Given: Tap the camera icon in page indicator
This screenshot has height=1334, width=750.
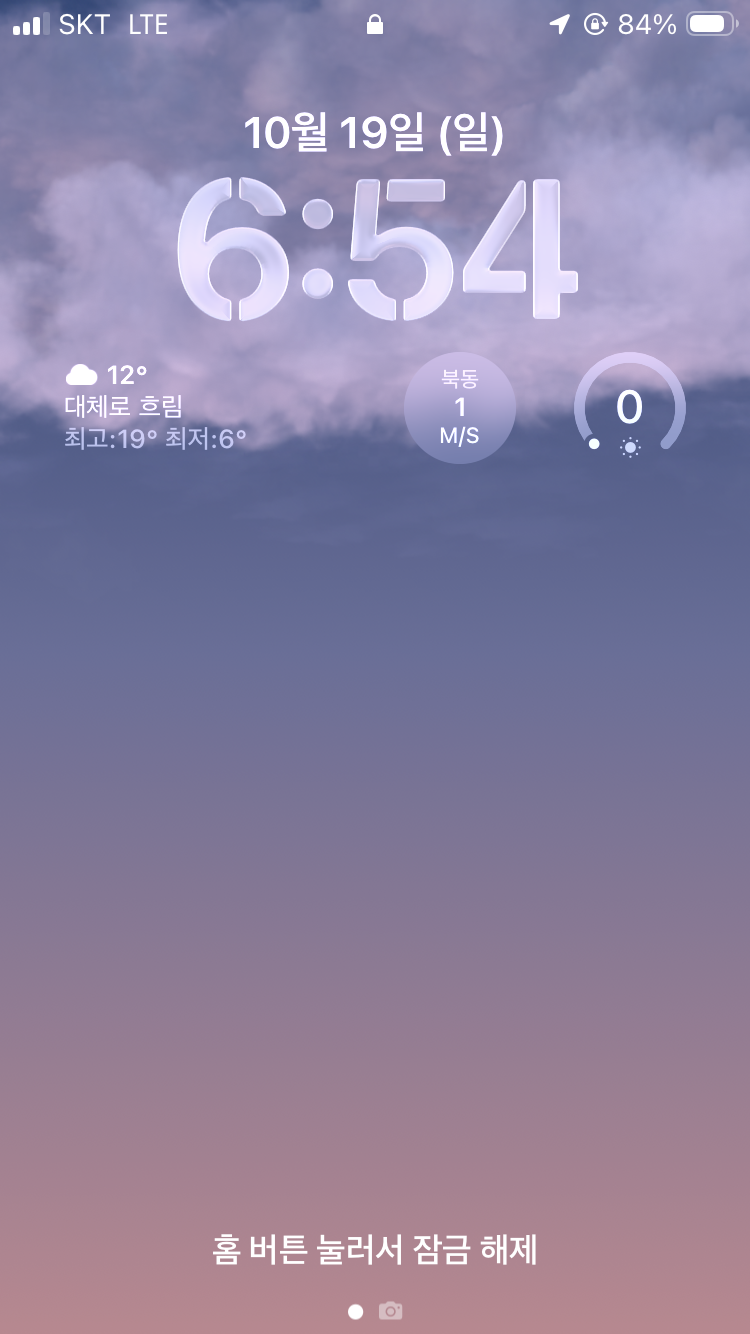Looking at the screenshot, I should click(391, 1311).
